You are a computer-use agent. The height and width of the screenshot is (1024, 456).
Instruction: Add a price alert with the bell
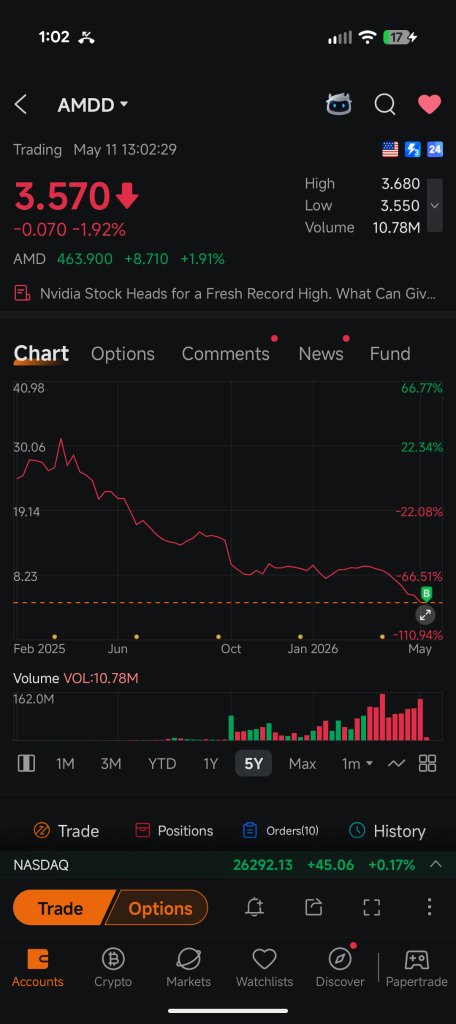254,906
